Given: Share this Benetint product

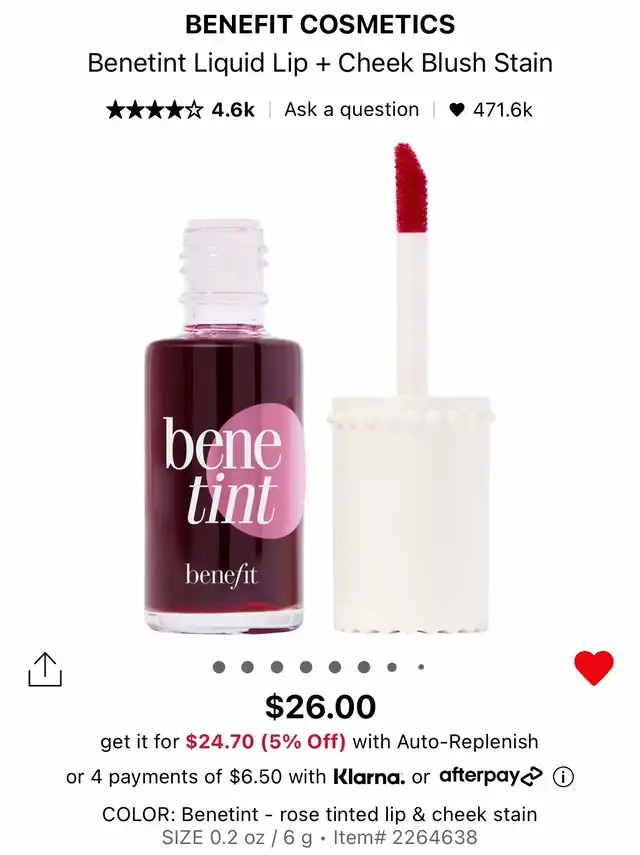Looking at the screenshot, I should pyautogui.click(x=45, y=669).
